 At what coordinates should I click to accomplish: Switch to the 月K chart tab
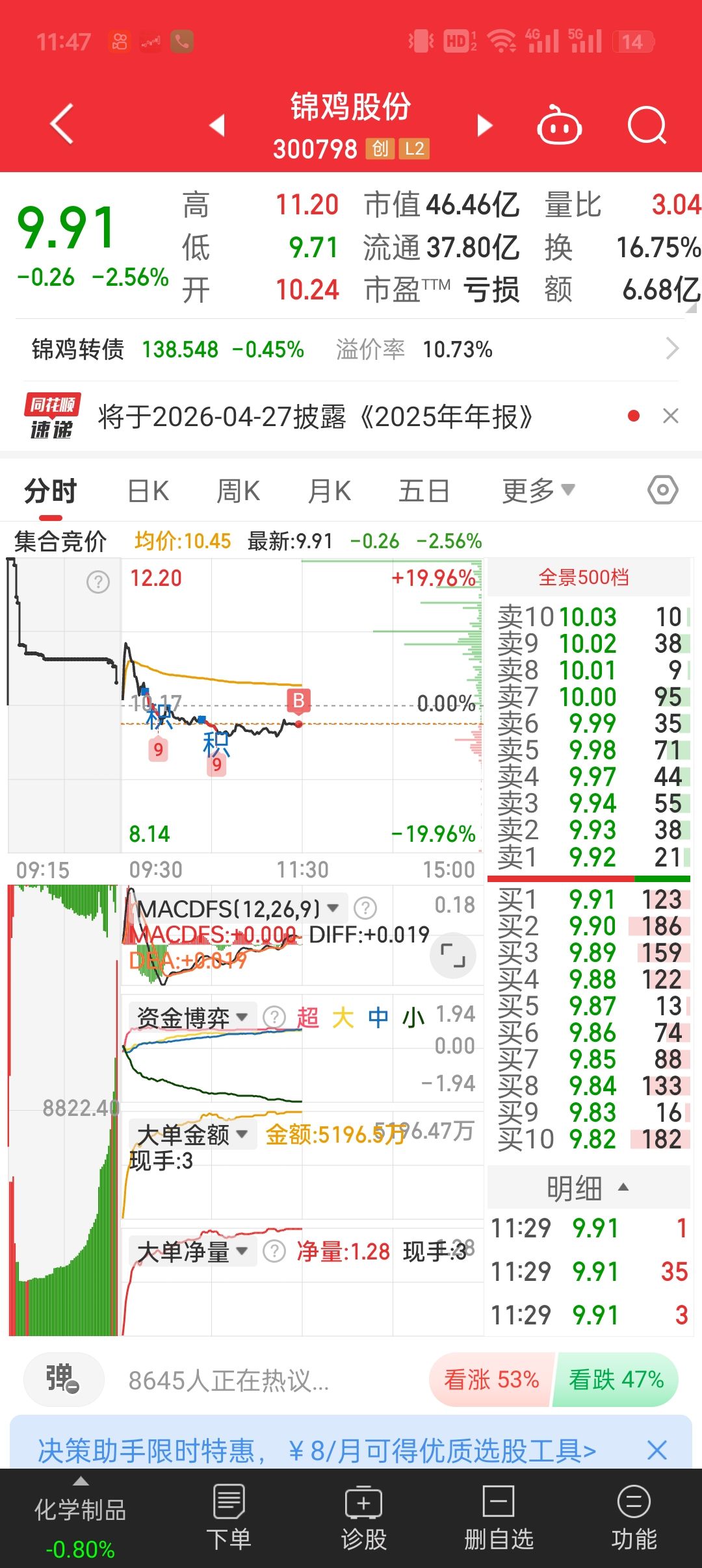pos(330,491)
